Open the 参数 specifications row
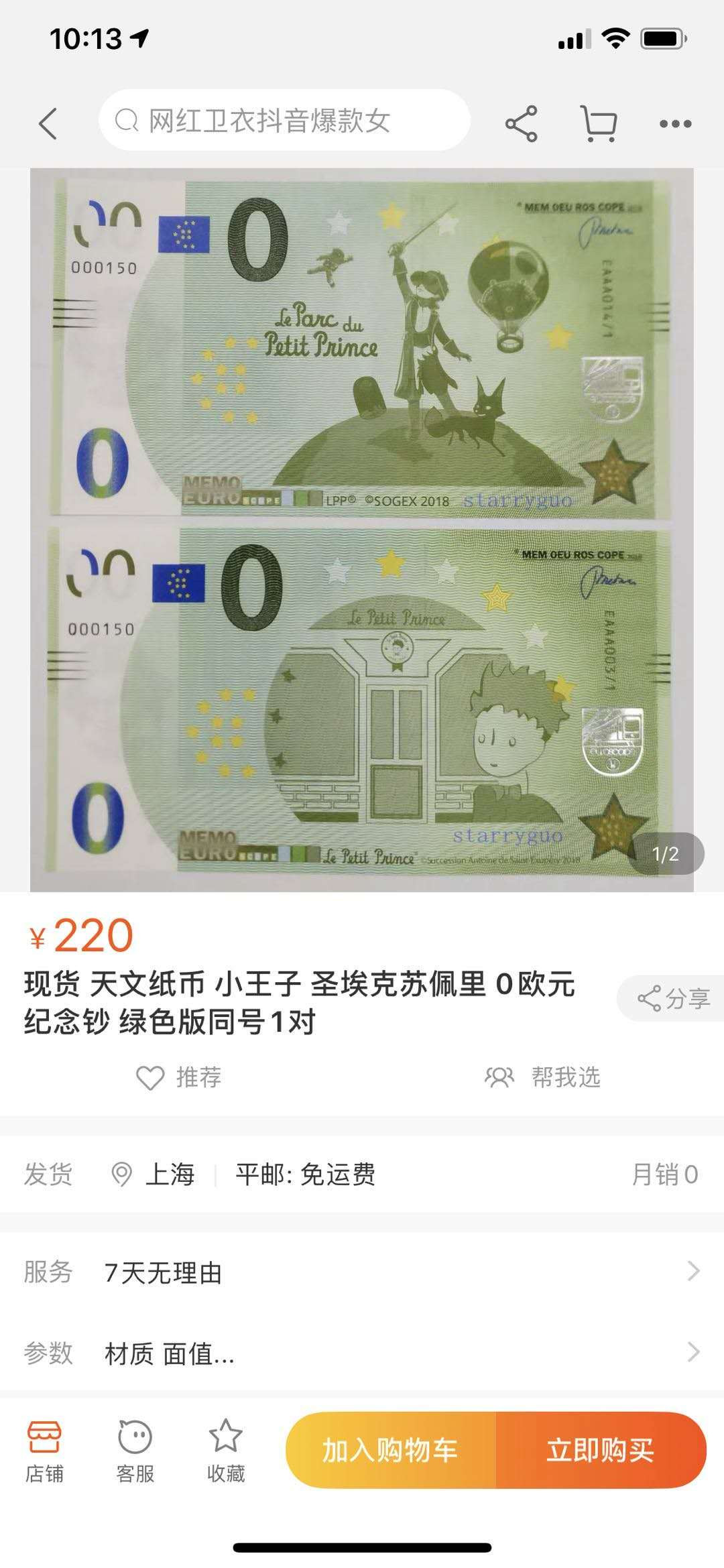 coord(362,1353)
